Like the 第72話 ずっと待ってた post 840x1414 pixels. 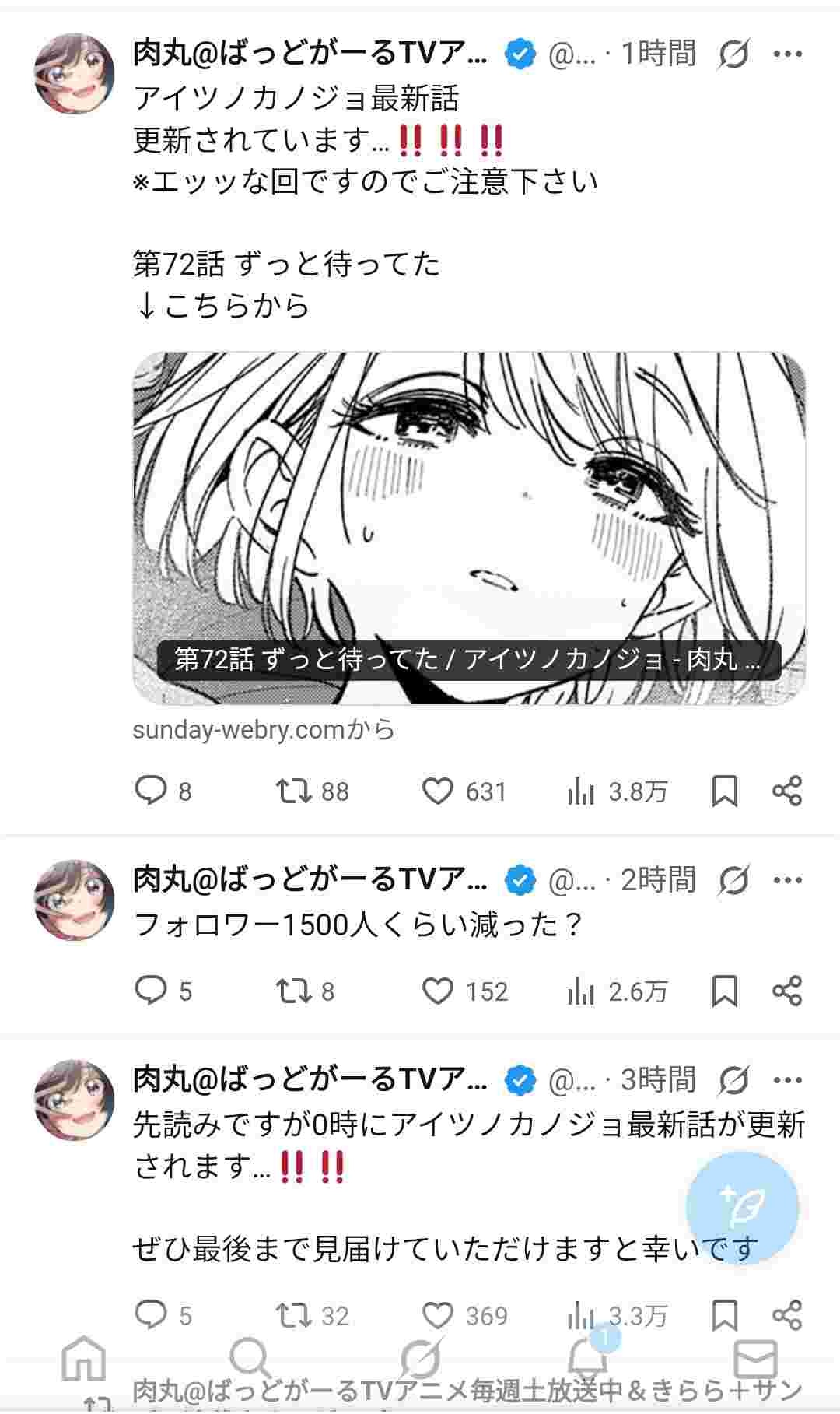pyautogui.click(x=438, y=791)
